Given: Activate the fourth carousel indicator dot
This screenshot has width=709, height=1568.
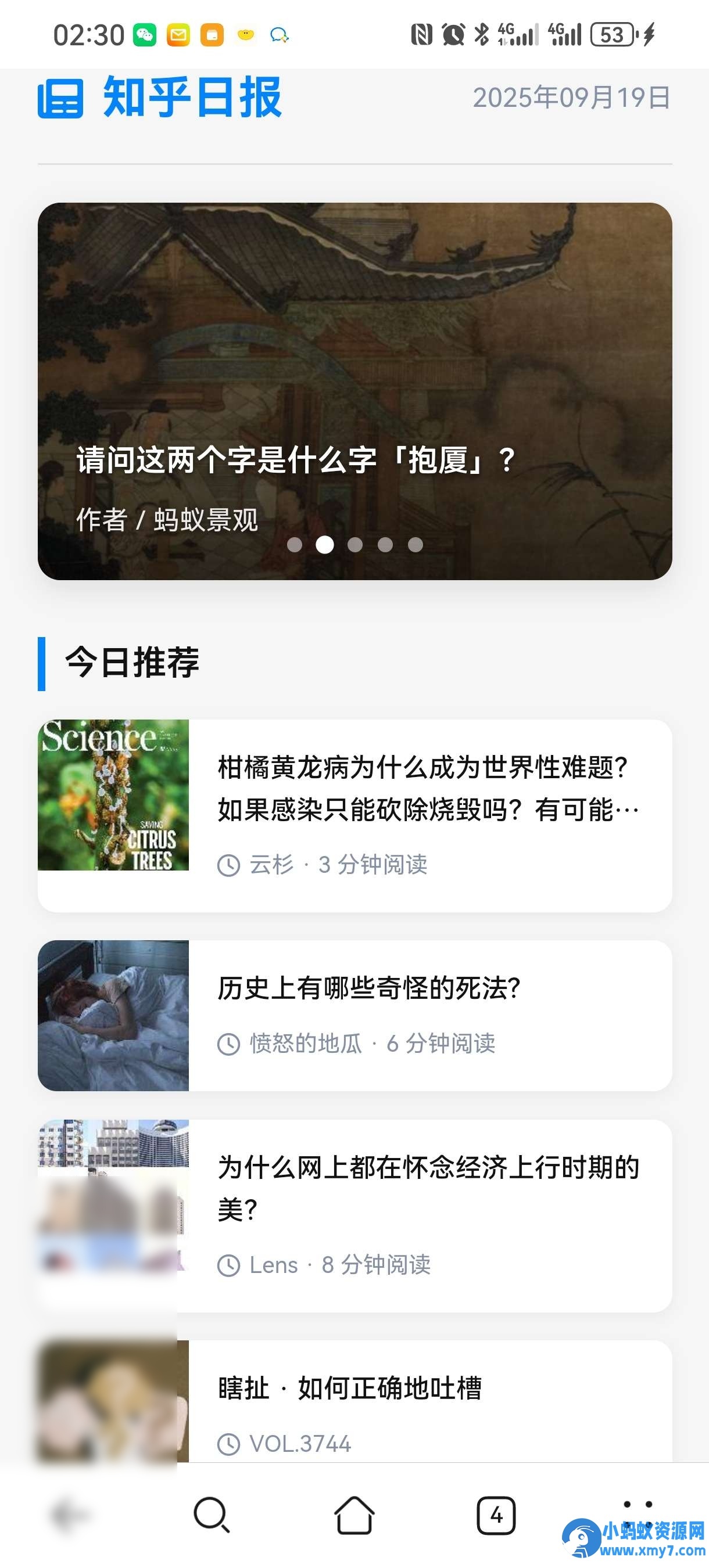Looking at the screenshot, I should tap(385, 546).
